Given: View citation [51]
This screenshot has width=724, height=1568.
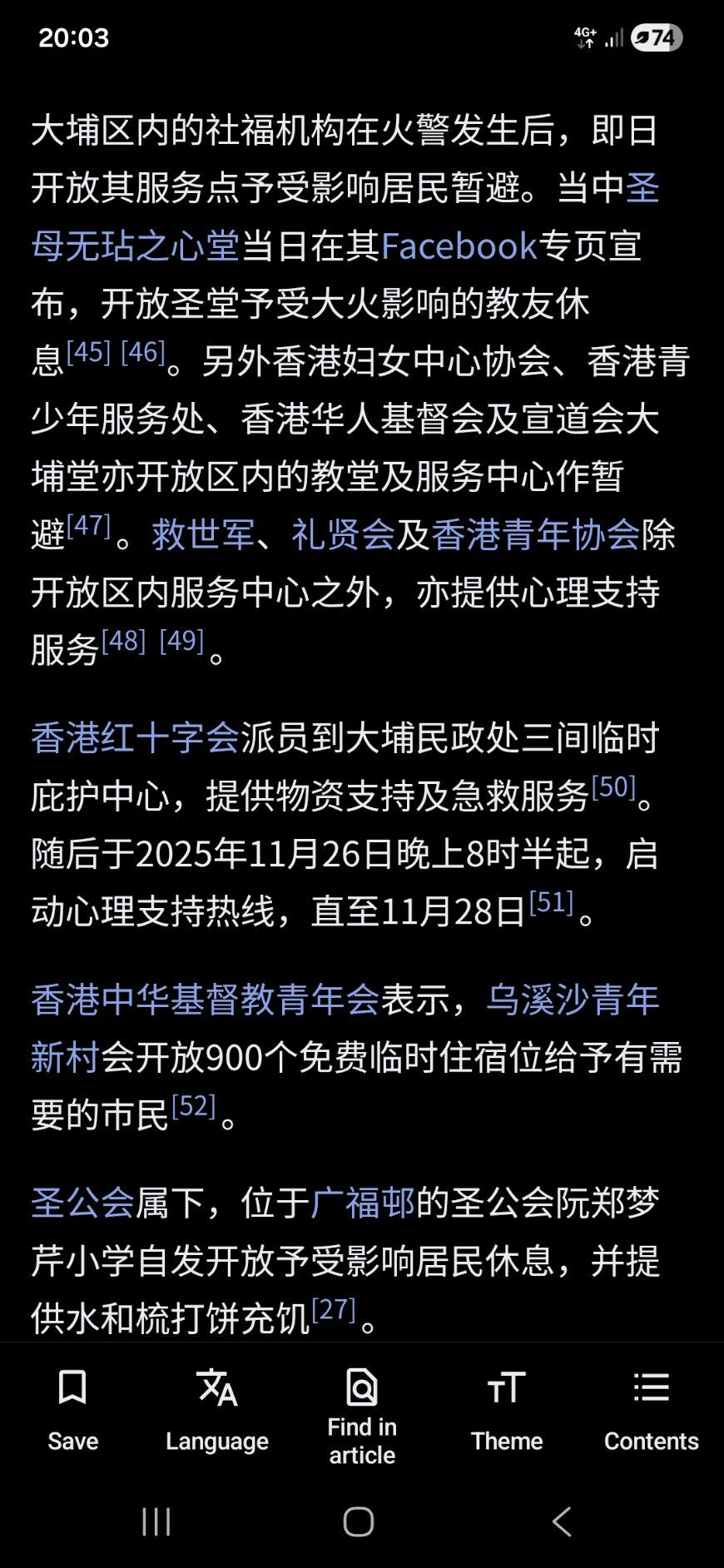Looking at the screenshot, I should point(551,903).
